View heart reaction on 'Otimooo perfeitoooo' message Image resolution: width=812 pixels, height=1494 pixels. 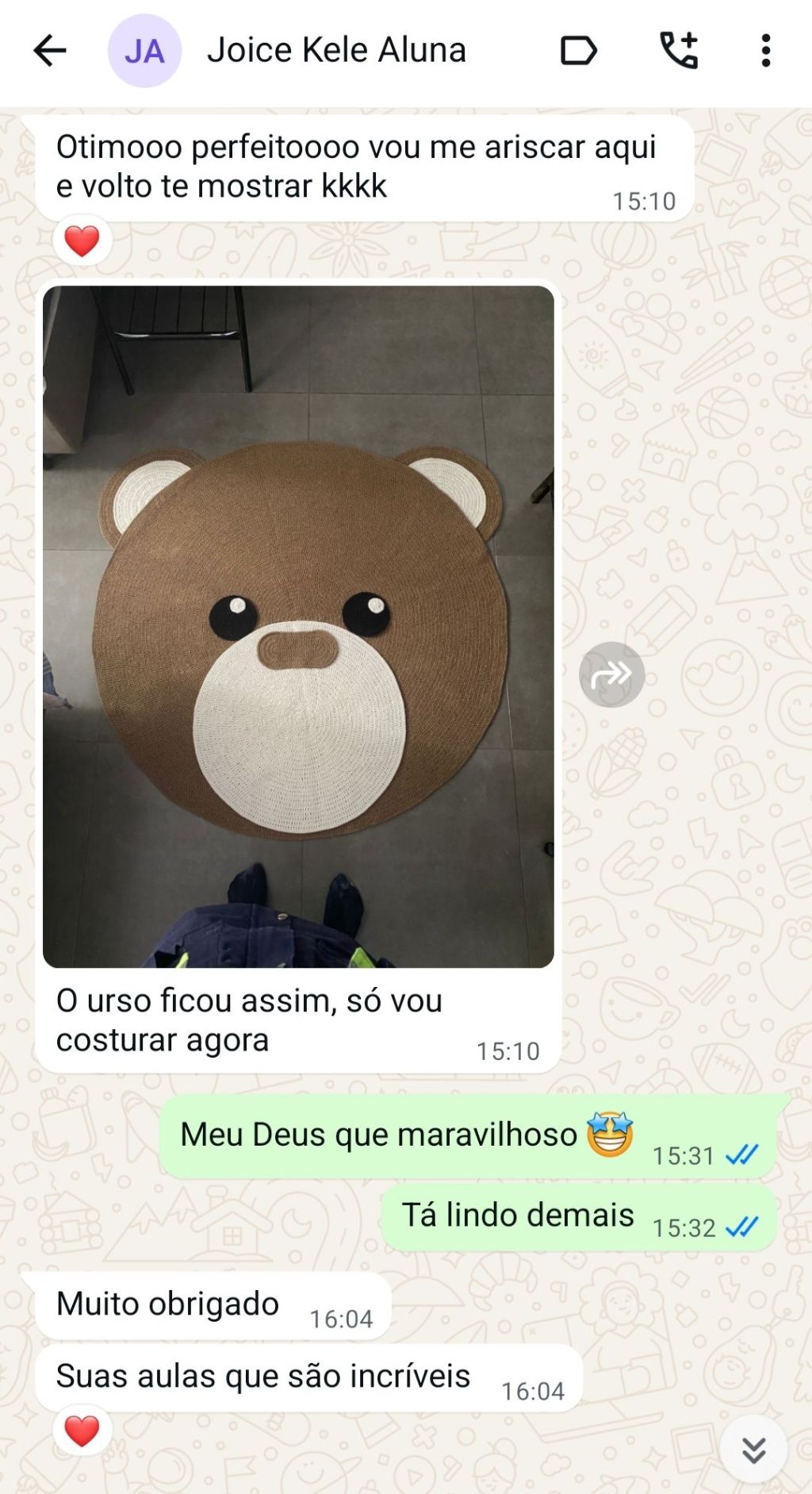point(82,241)
